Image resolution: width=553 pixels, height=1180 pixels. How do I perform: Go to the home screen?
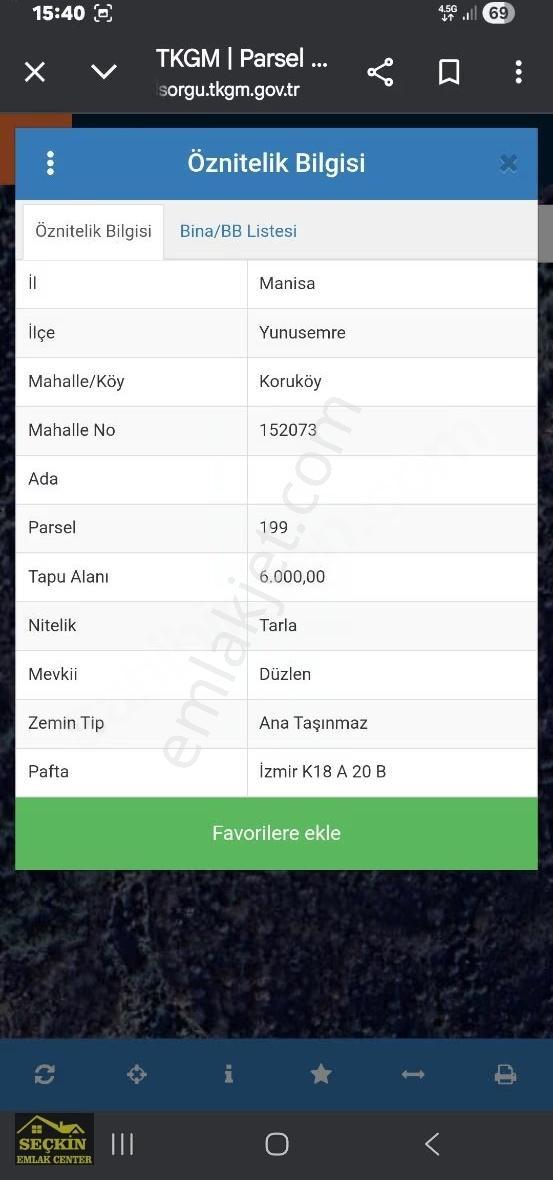pos(277,1145)
